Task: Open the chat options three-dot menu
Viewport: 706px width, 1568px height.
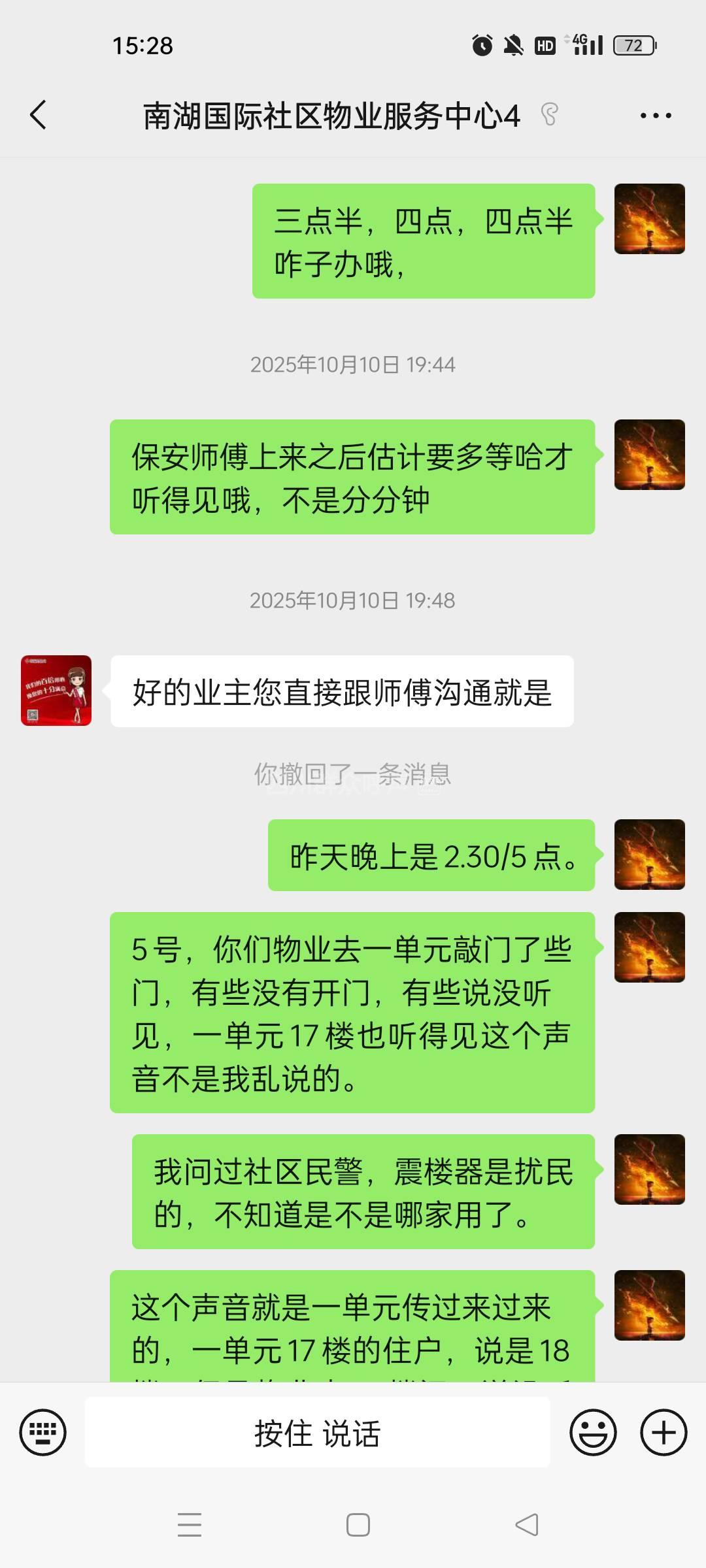Action: (x=655, y=116)
